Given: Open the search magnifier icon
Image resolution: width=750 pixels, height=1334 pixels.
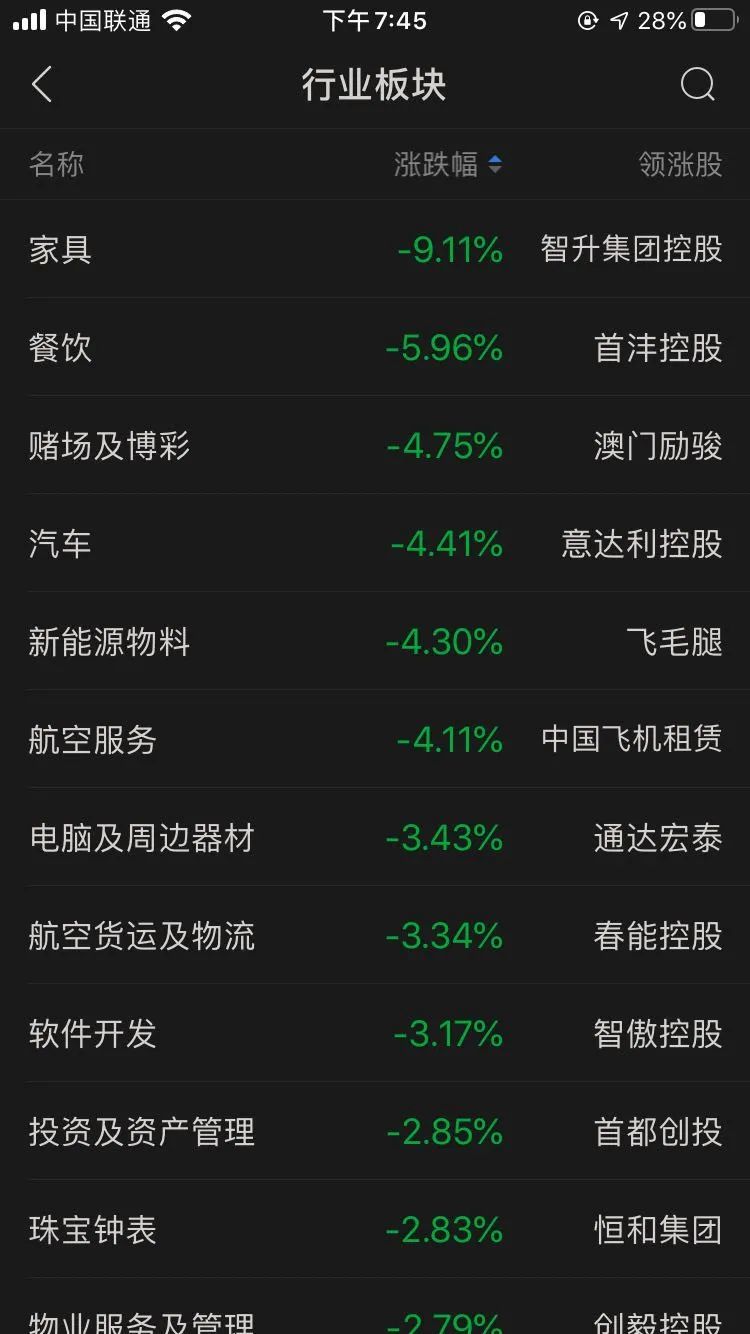Looking at the screenshot, I should pyautogui.click(x=698, y=85).
